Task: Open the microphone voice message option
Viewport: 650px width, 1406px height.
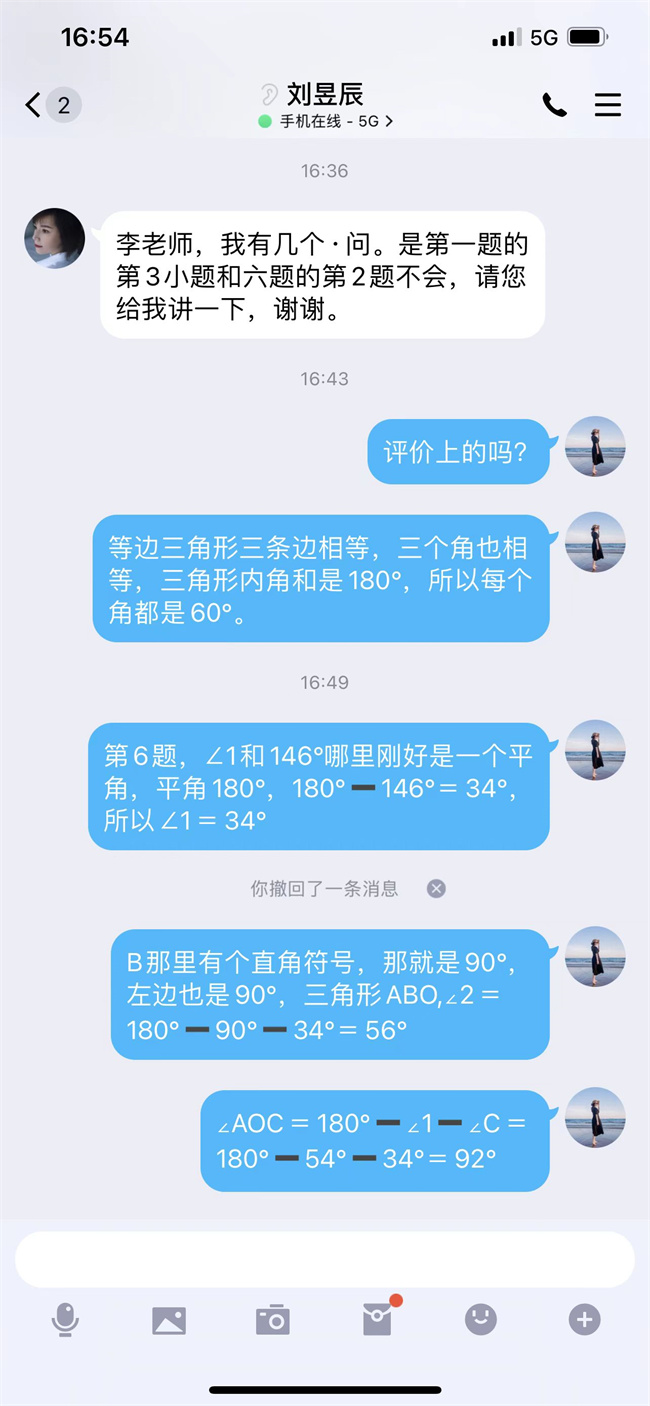Action: (x=65, y=1320)
